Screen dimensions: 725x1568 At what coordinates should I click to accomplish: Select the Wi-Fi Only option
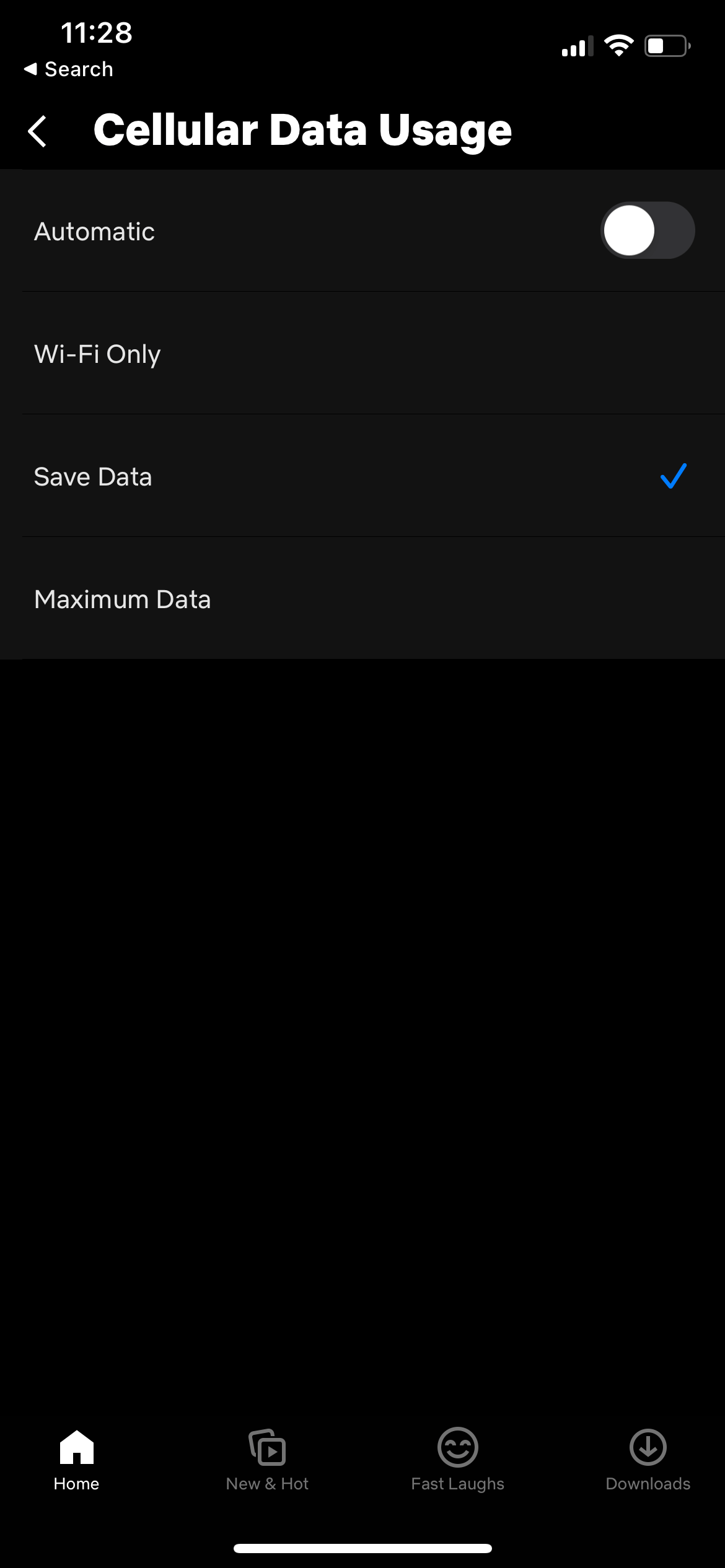(x=362, y=354)
